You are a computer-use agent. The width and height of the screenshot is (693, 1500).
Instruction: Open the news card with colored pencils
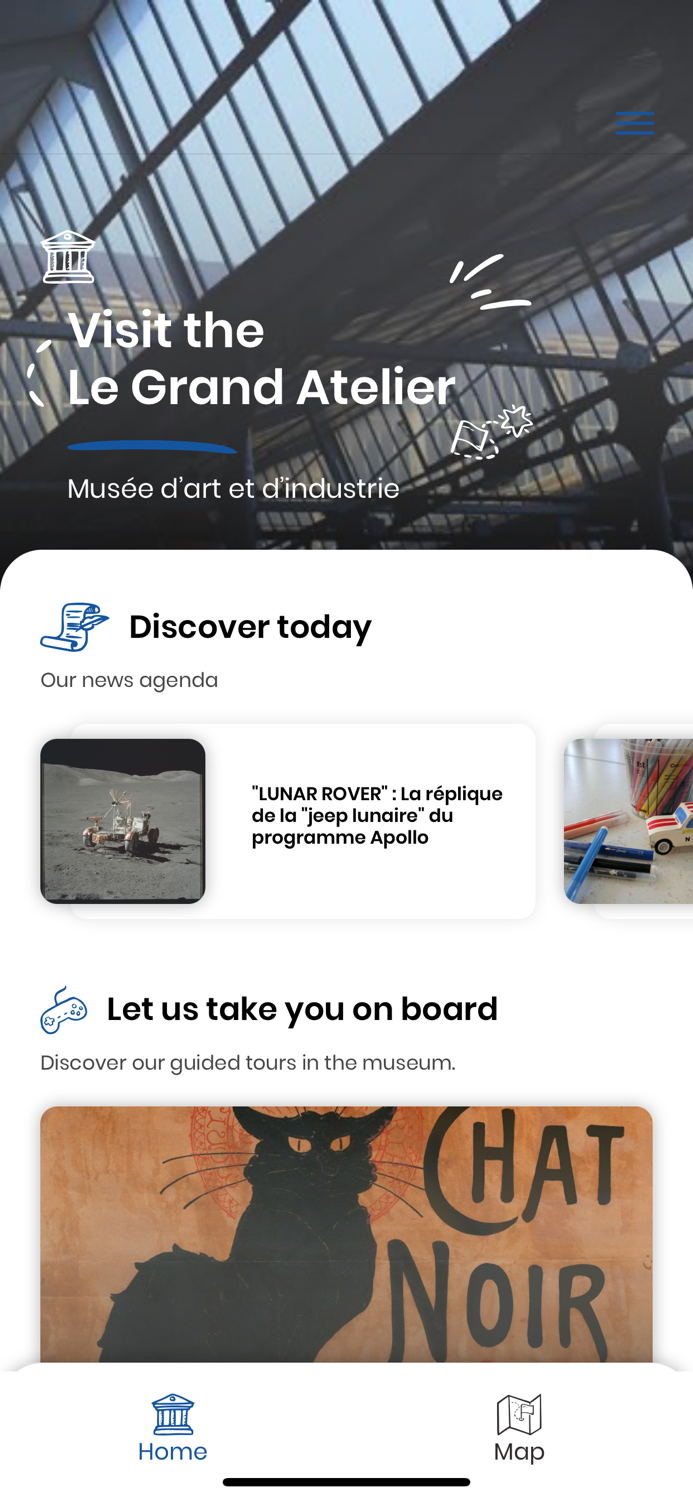pos(629,821)
